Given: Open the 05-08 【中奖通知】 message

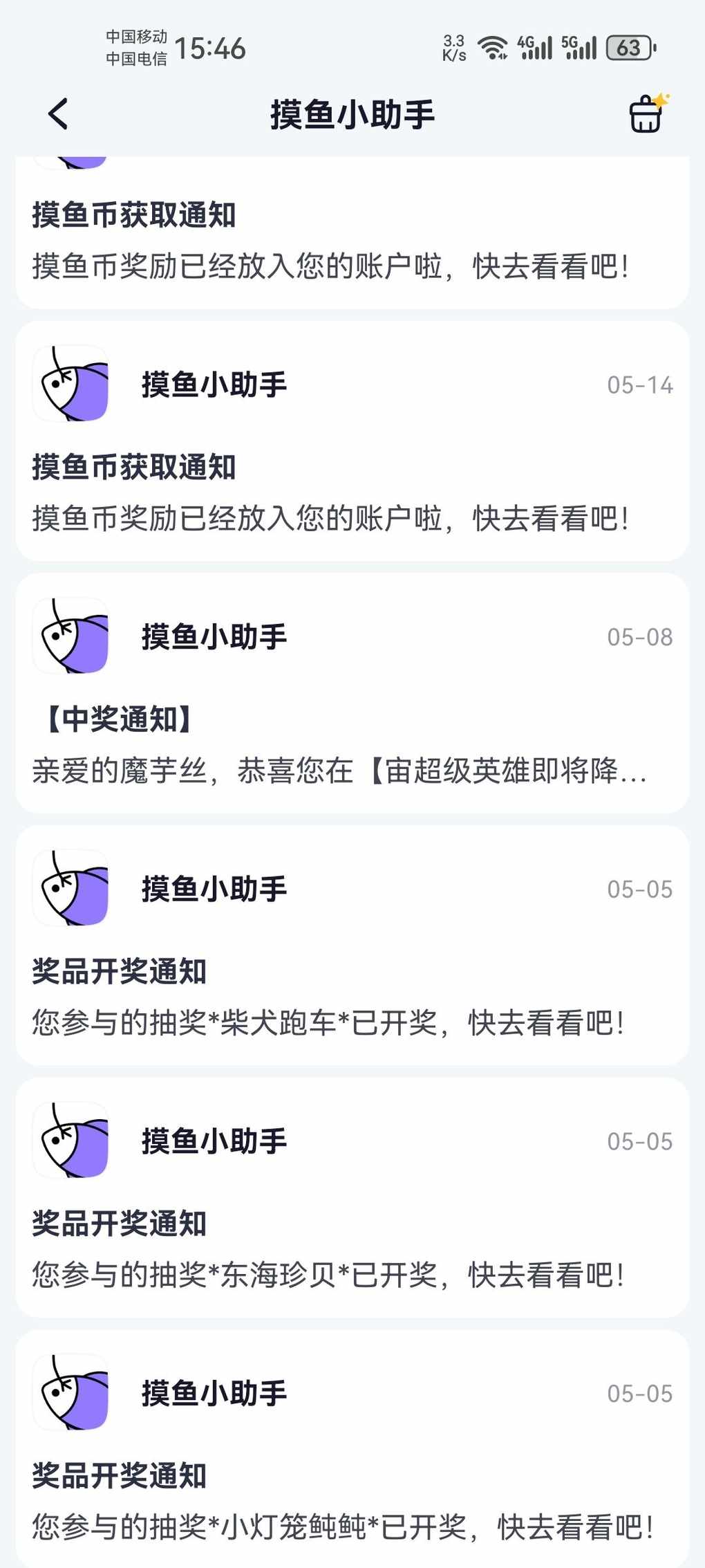Looking at the screenshot, I should (352, 693).
